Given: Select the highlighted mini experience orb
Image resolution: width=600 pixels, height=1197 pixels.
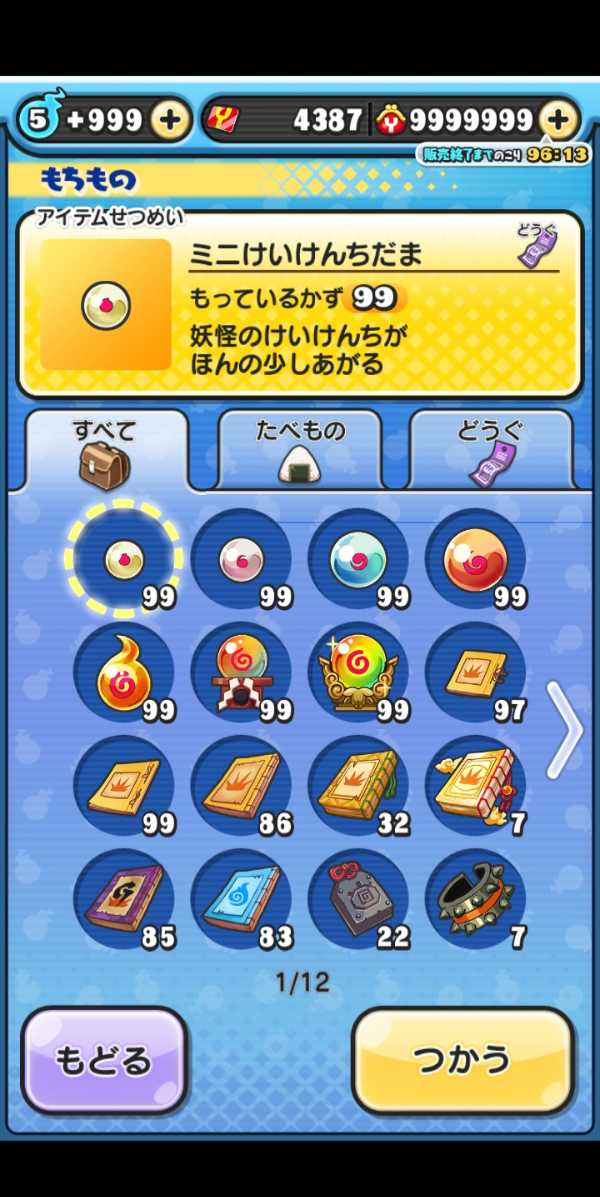Looking at the screenshot, I should pyautogui.click(x=124, y=559).
